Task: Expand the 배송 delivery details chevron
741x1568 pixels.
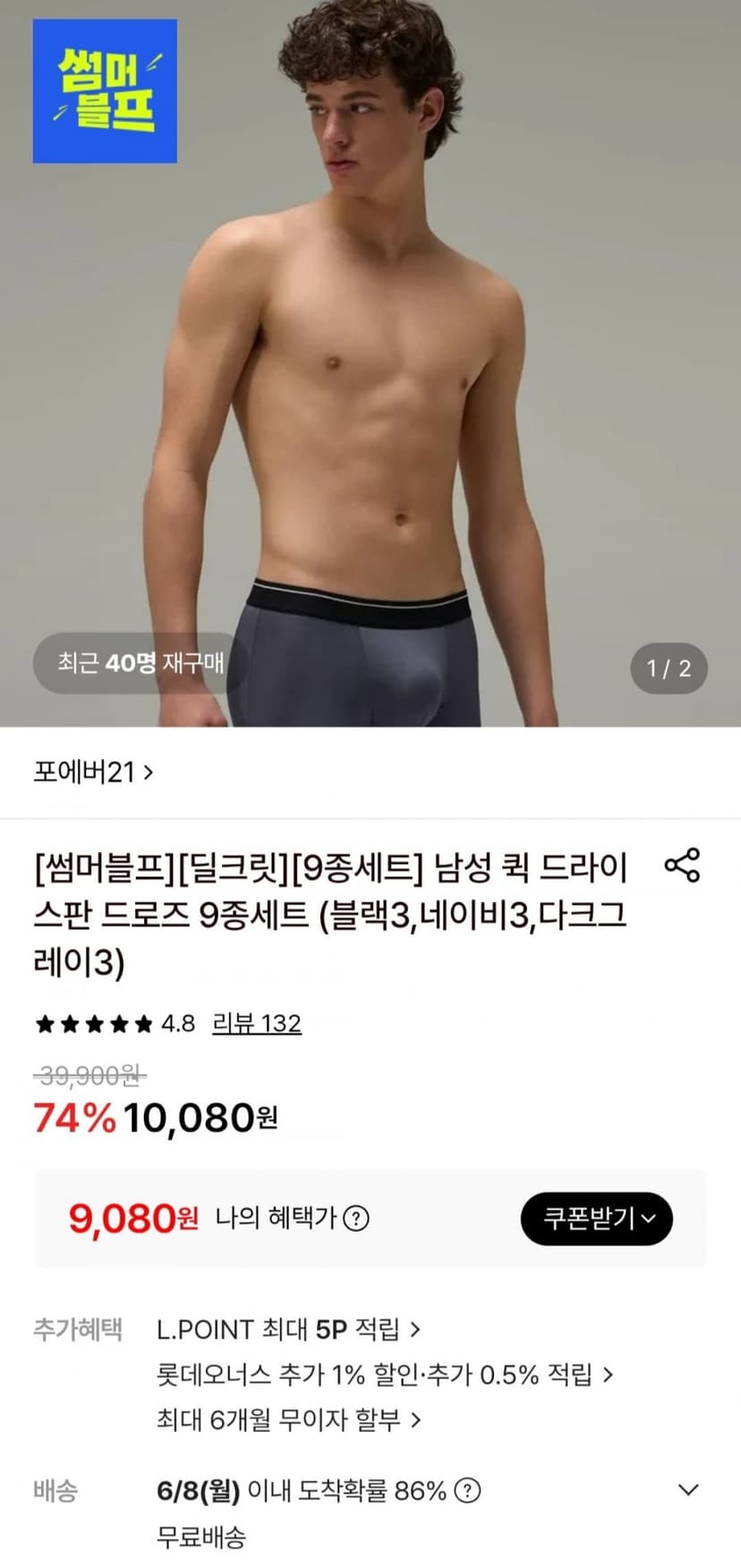Action: [x=688, y=1490]
